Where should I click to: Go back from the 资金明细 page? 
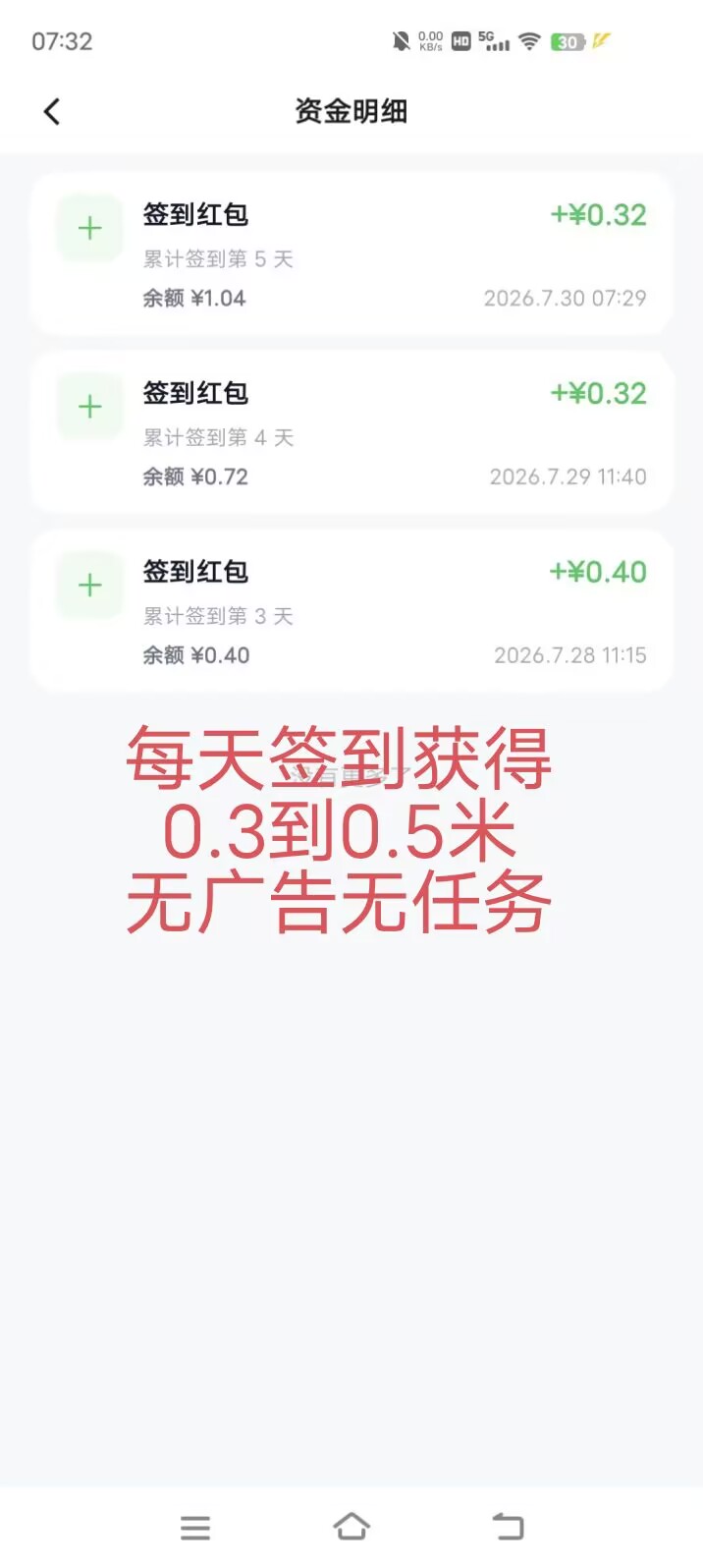coord(52,112)
